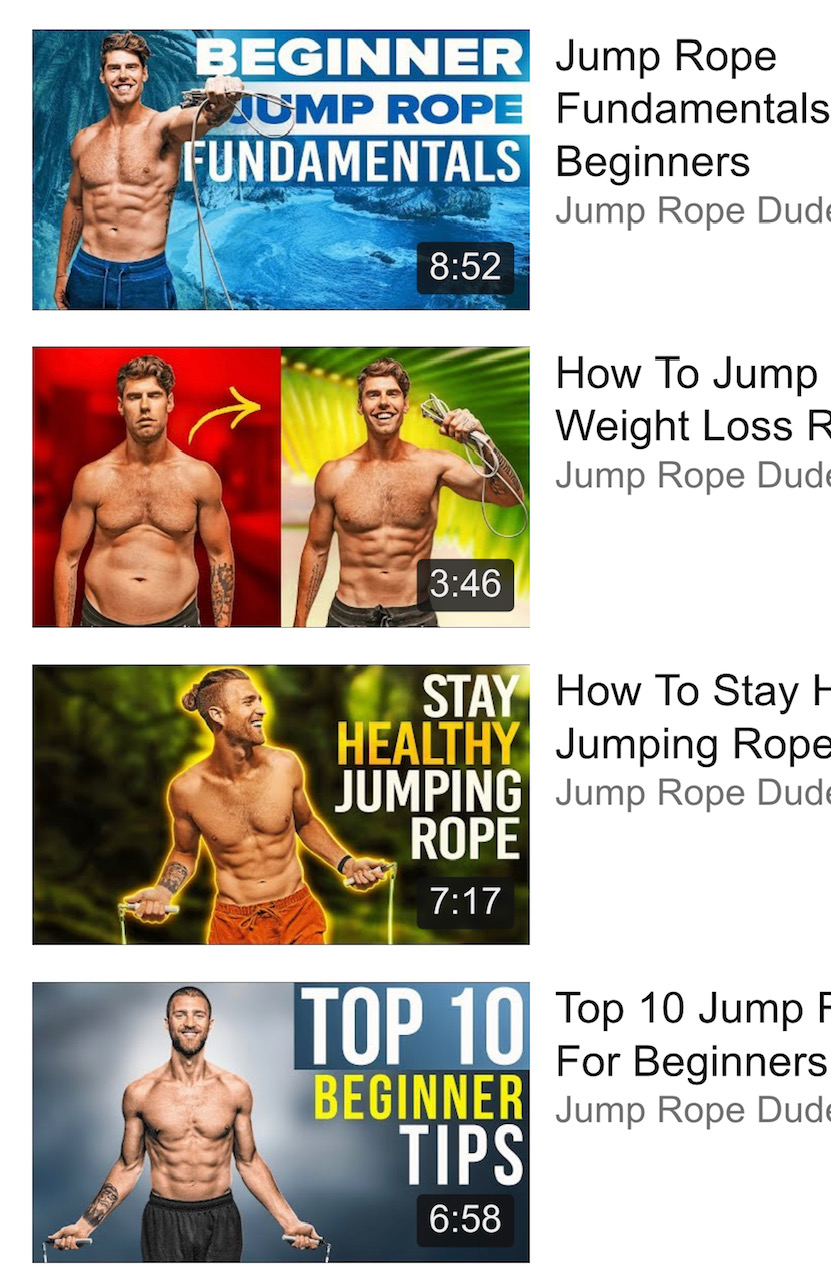The image size is (831, 1280).
Task: Open the Jump Rope Fundamentals beginners video
Action: coord(281,170)
